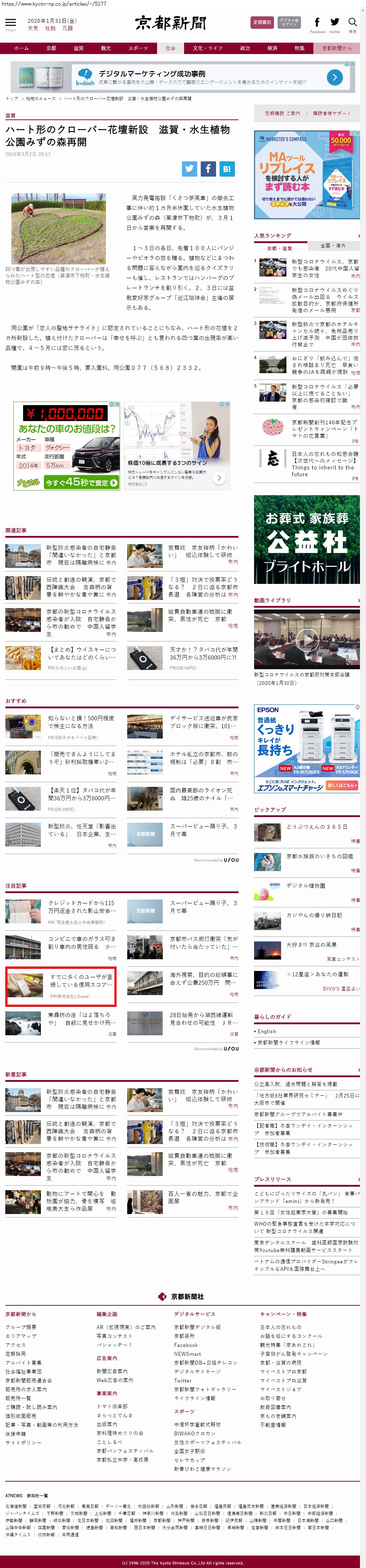Select the 文化・ライフ navigation tab
The width and height of the screenshot is (366, 1568).
point(208,48)
